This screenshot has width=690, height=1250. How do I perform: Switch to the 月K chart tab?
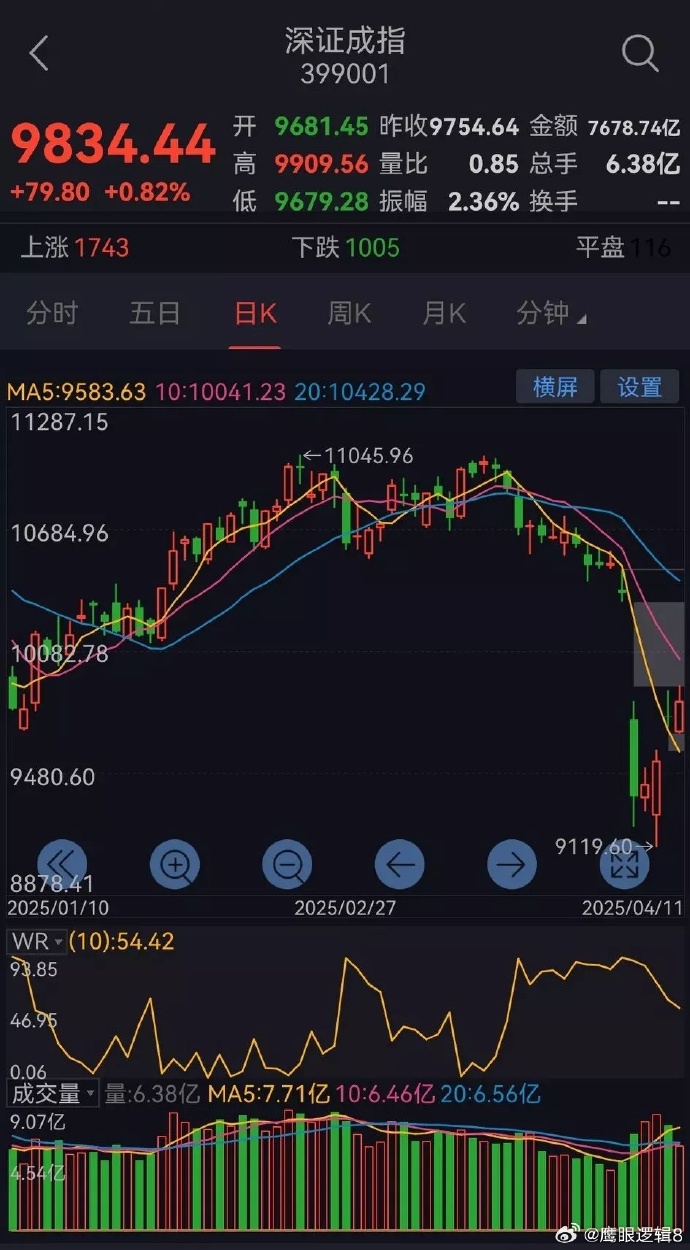tap(444, 313)
